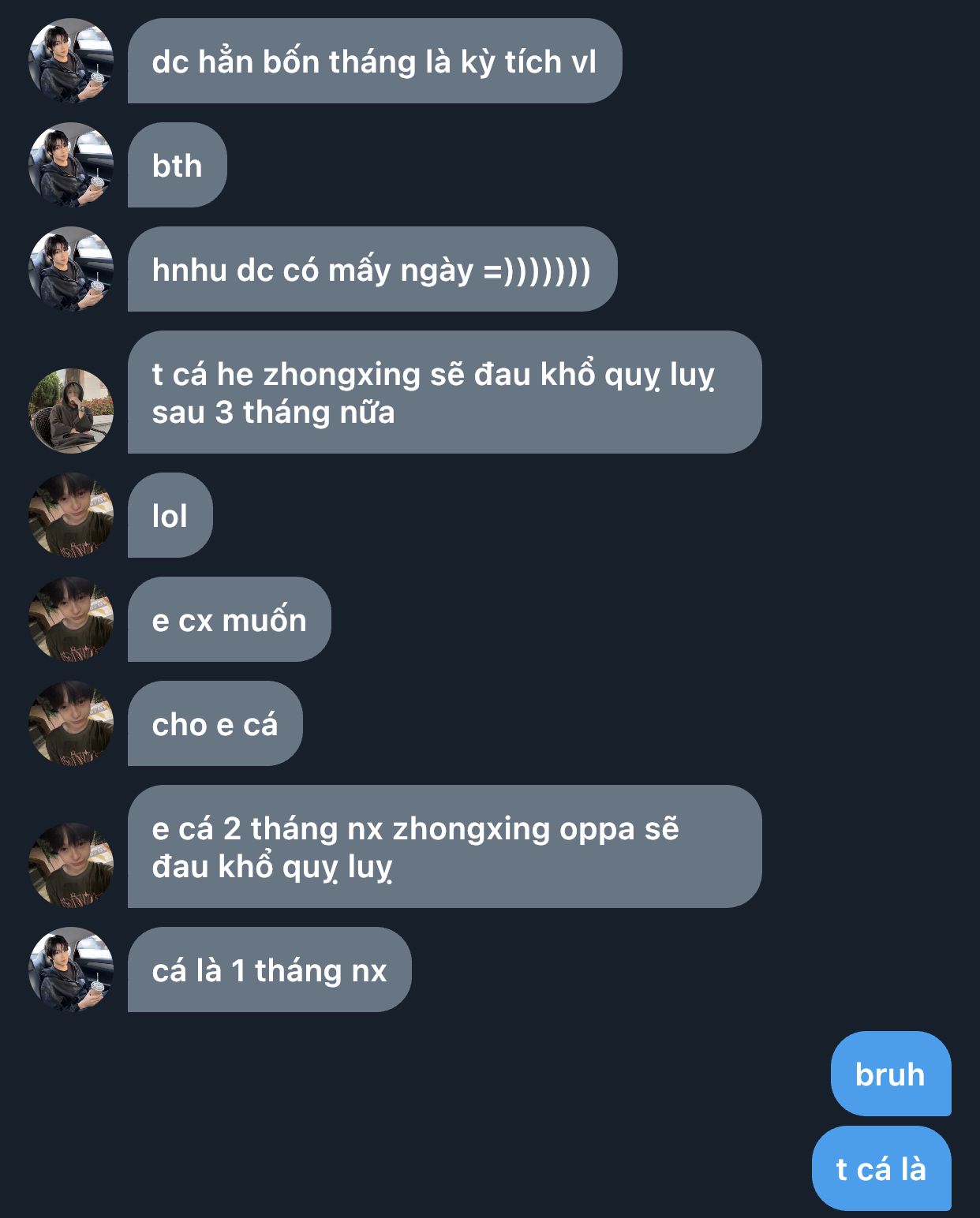Open avatar beside "t cá he zhongxing" message
Viewport: 980px width, 1218px height.
tap(71, 411)
